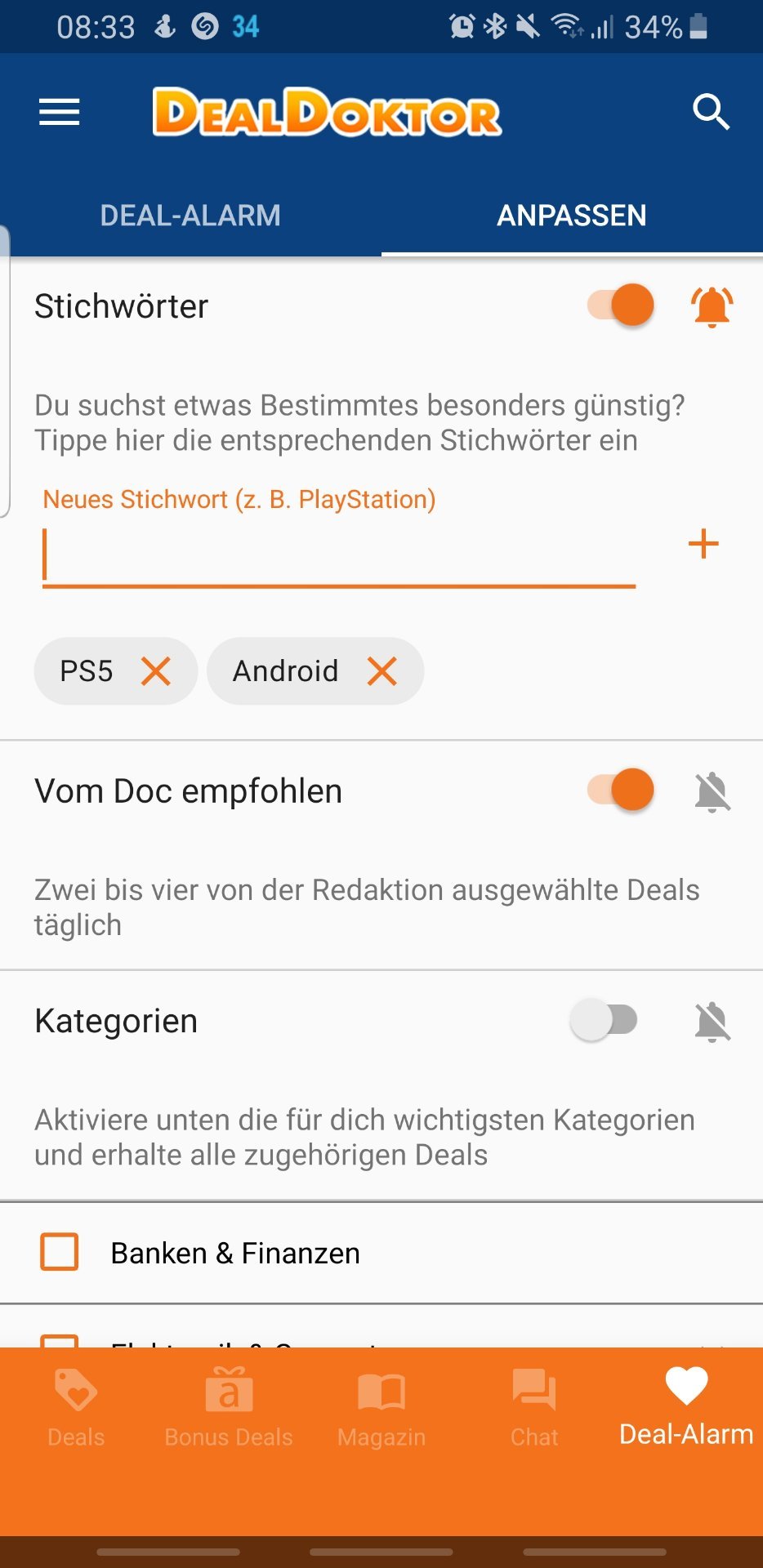Turn off the Vom Doc empfohlen switch
Screen dimensions: 763x1568
621,790
